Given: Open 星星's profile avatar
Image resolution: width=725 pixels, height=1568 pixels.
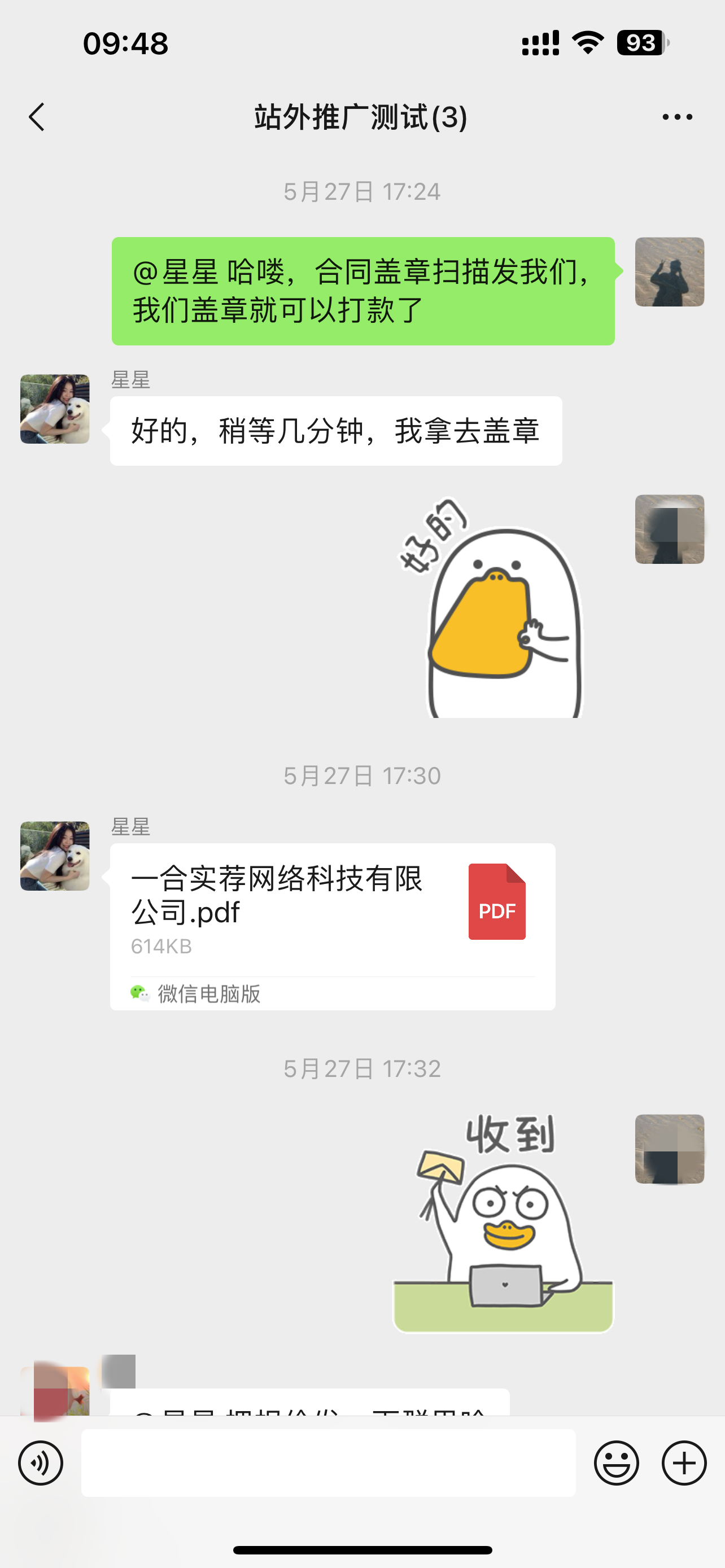Looking at the screenshot, I should click(54, 409).
